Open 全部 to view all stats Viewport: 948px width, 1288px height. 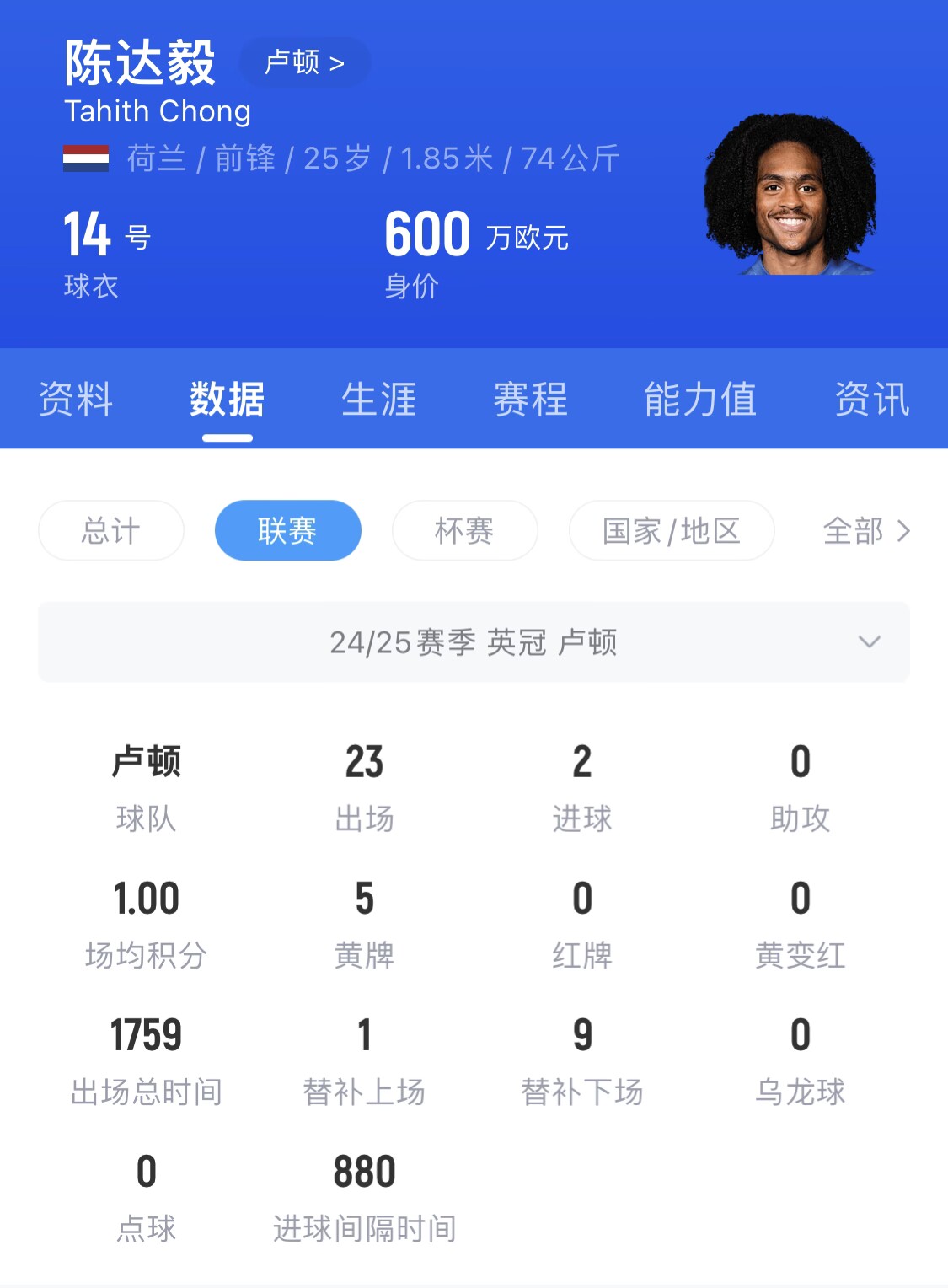coord(866,530)
